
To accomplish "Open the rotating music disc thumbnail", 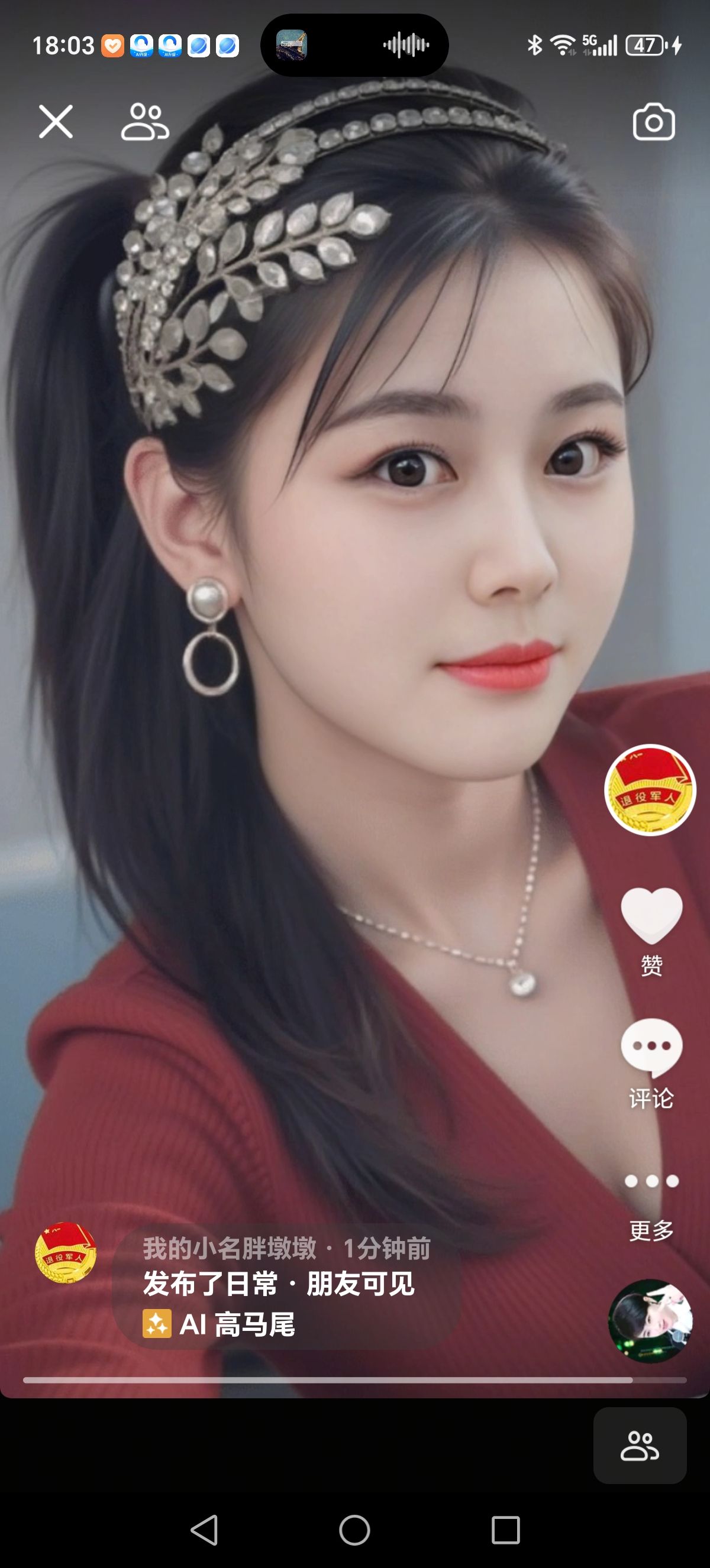I will pos(650,1320).
